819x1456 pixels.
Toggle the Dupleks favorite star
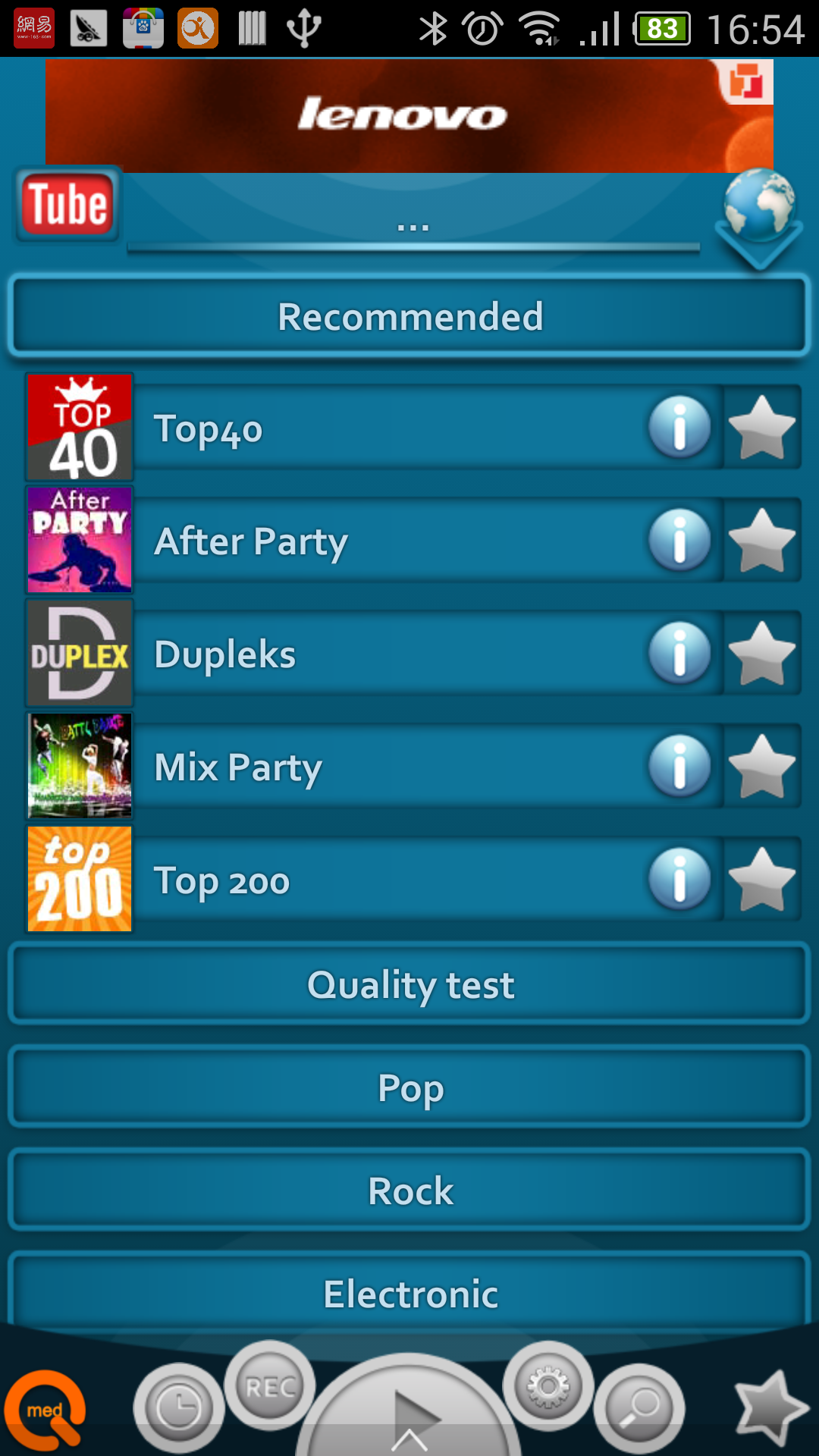(761, 653)
